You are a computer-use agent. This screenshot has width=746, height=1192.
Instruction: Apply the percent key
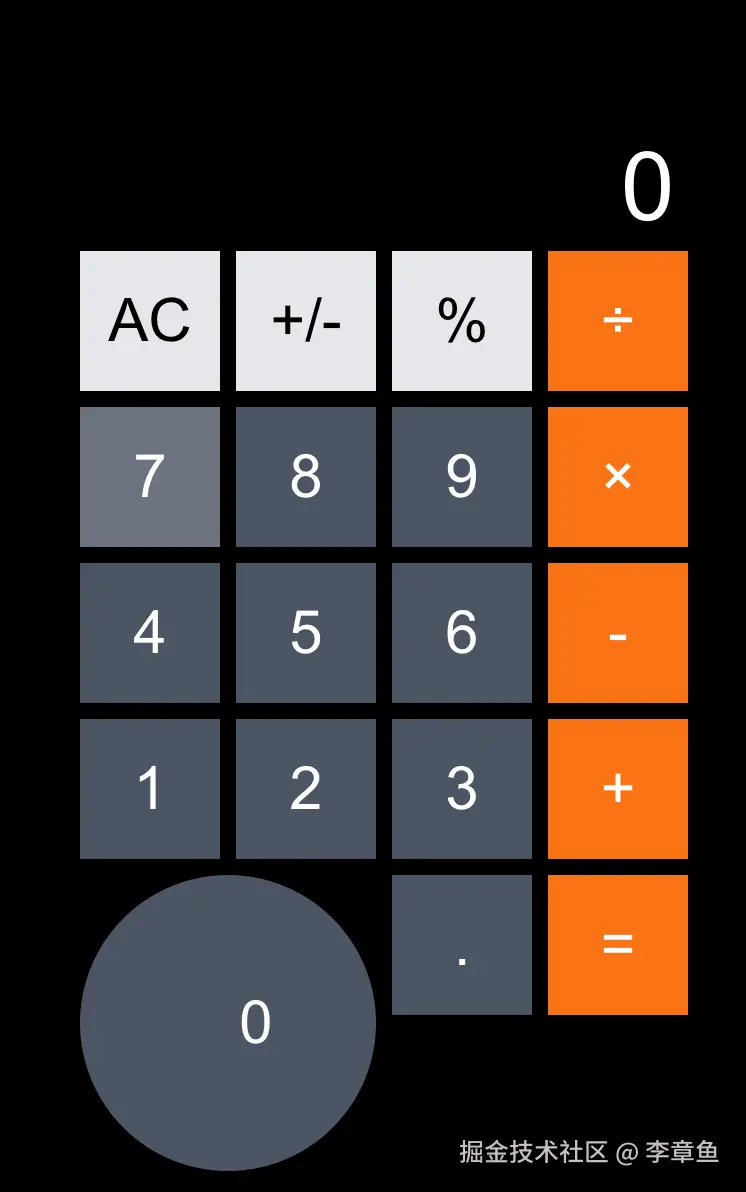(462, 320)
